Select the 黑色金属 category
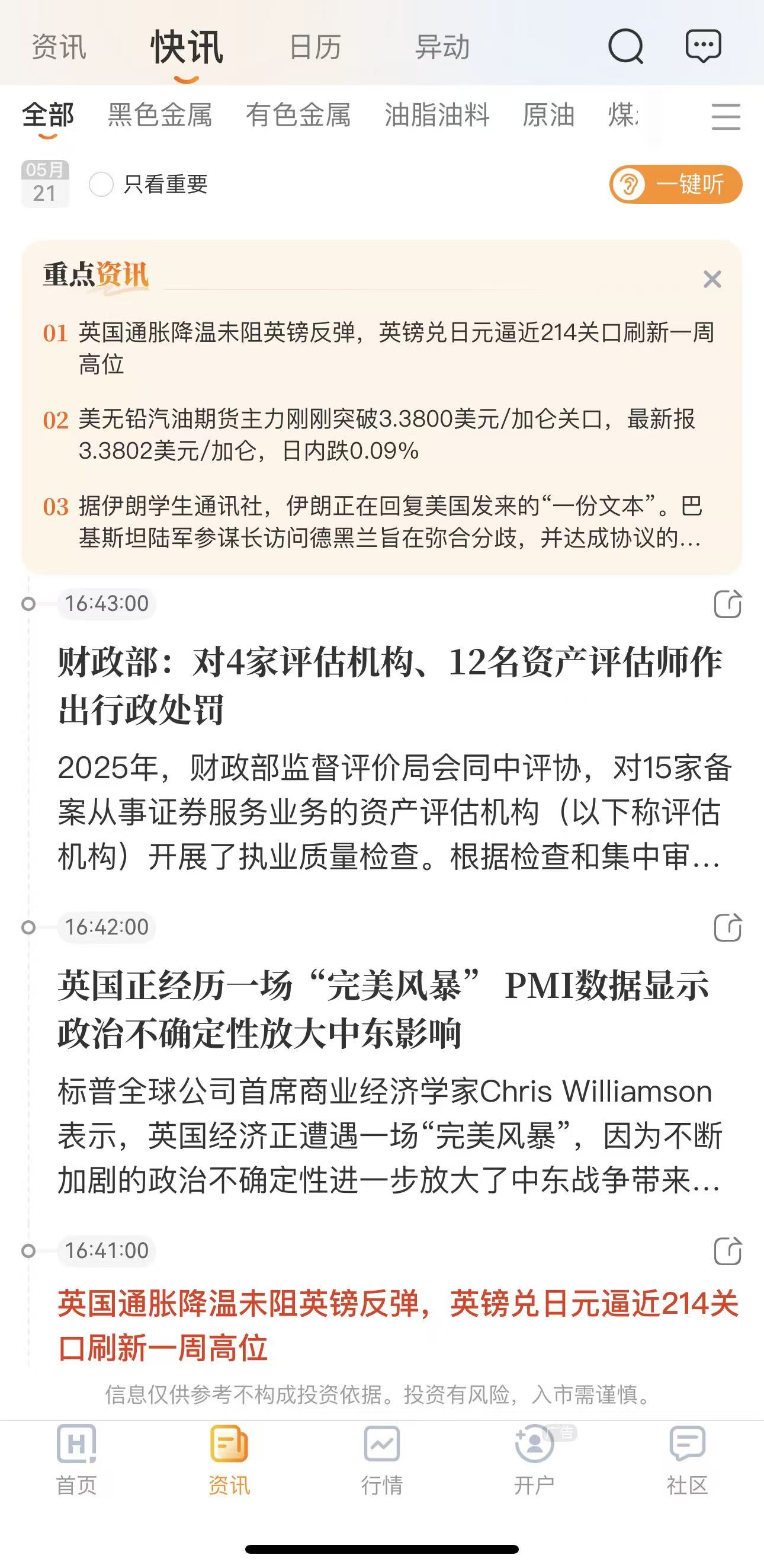 click(x=160, y=115)
